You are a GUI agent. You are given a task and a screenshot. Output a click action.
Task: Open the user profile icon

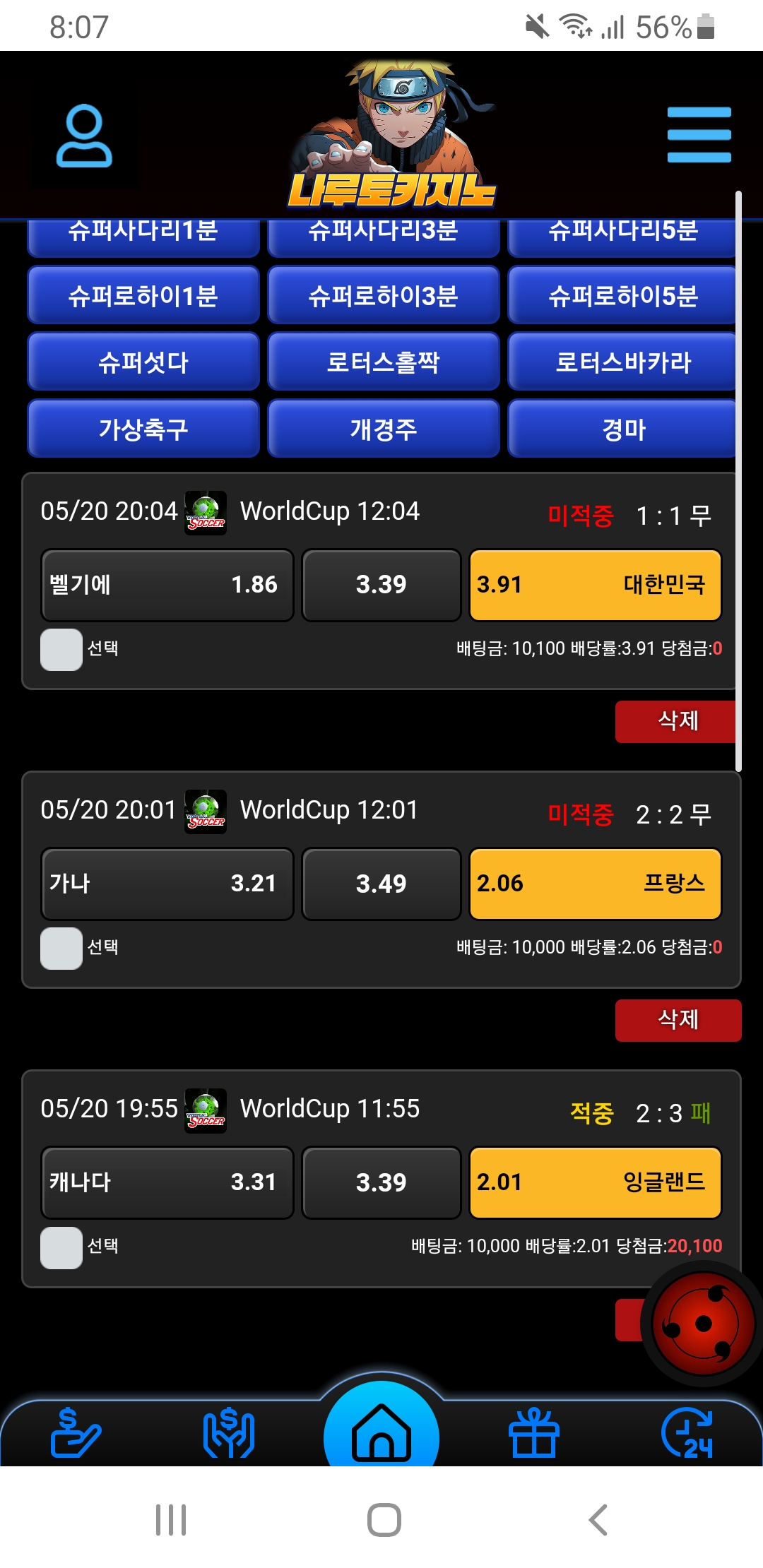[84, 136]
